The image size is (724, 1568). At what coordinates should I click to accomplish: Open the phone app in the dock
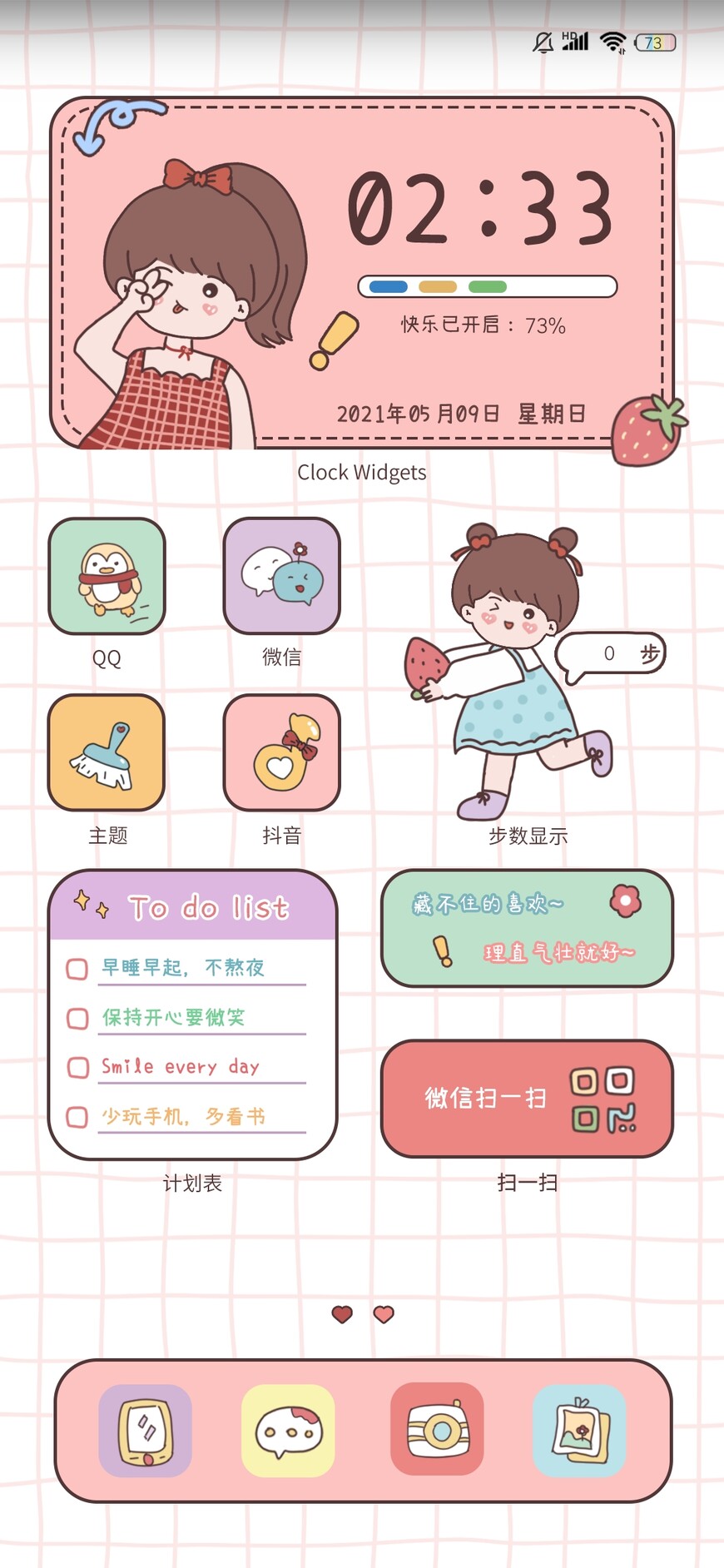click(146, 1431)
